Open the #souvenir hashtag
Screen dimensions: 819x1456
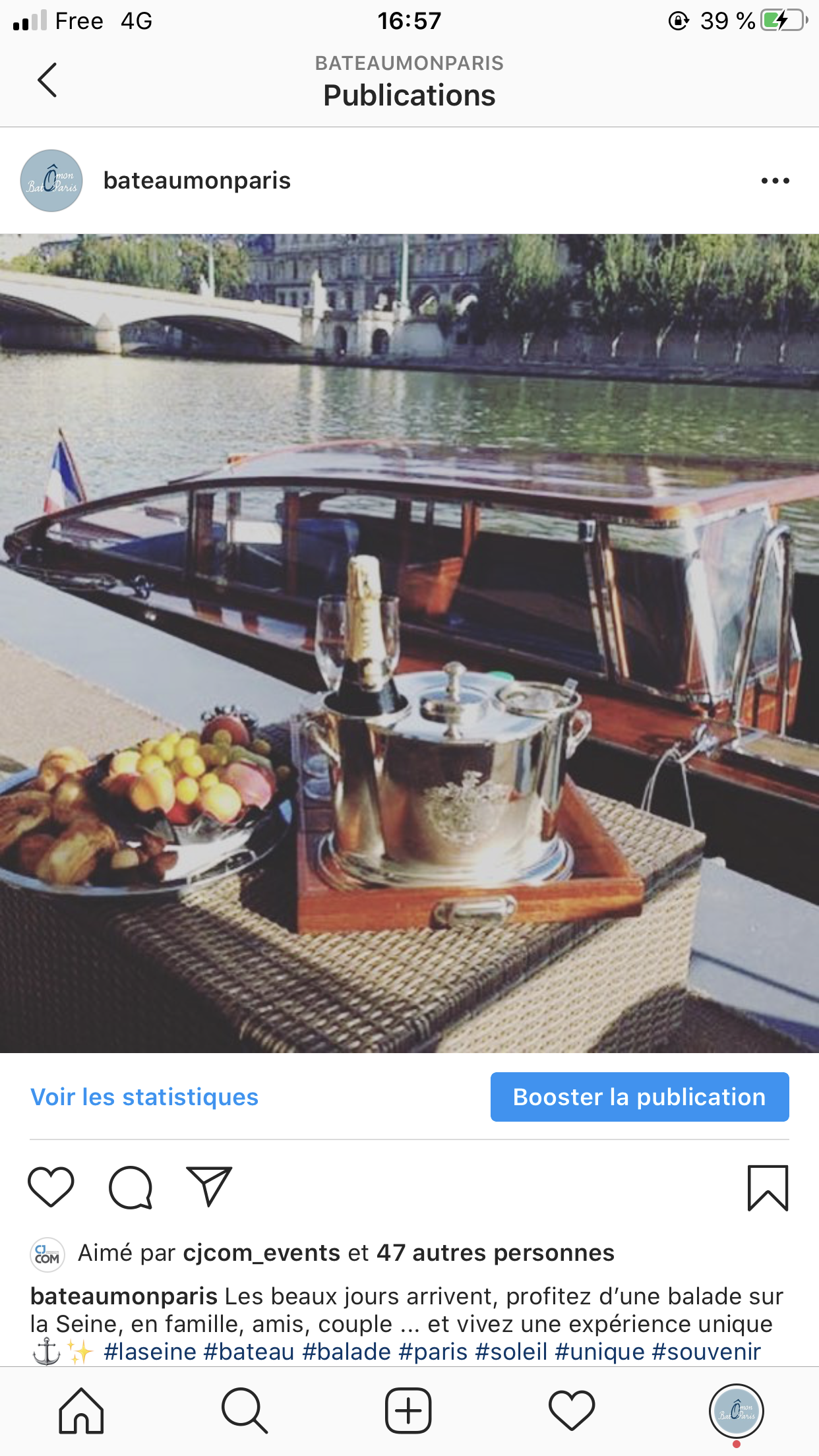pyautogui.click(x=706, y=1352)
